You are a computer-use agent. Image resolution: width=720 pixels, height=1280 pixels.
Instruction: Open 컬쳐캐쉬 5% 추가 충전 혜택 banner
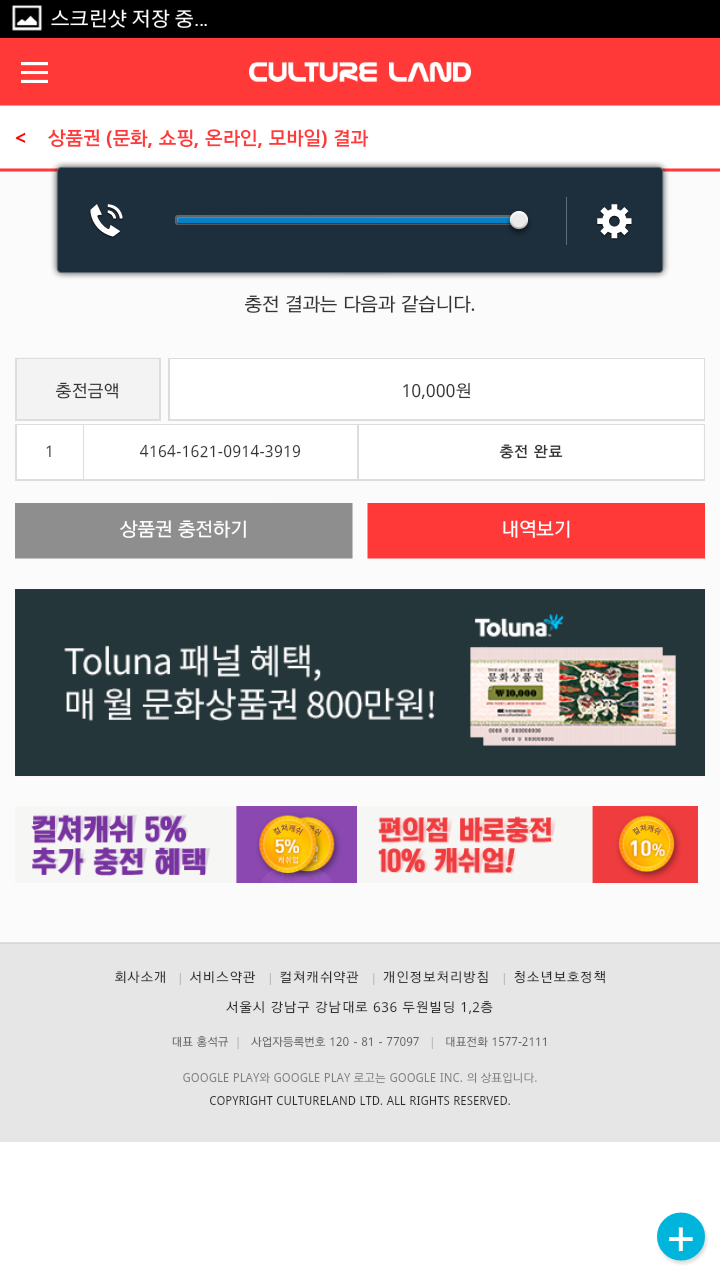pos(186,844)
